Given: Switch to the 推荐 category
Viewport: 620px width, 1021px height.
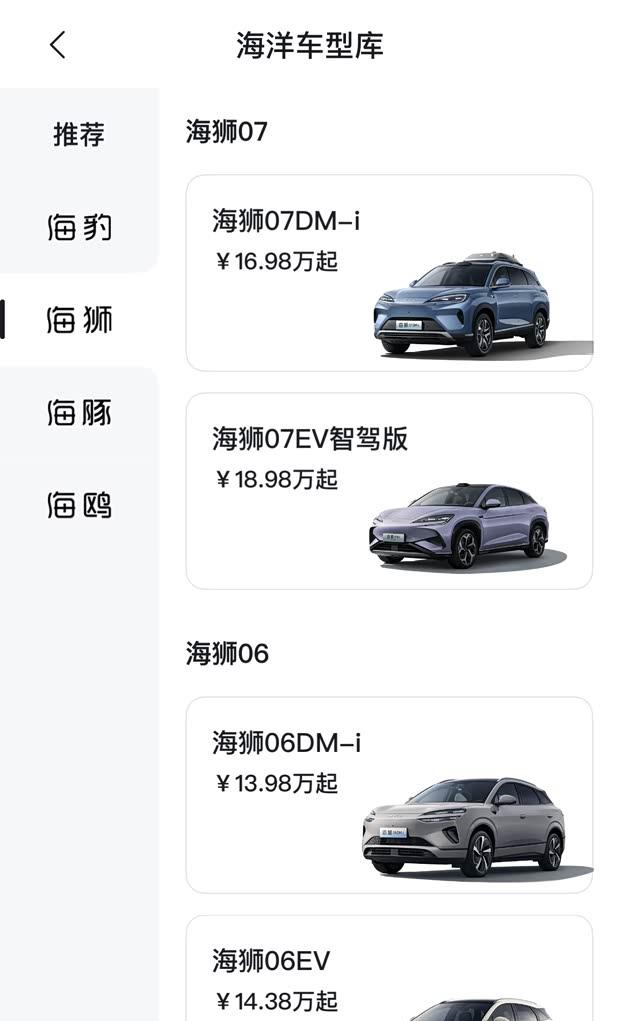Looking at the screenshot, I should pos(79,134).
